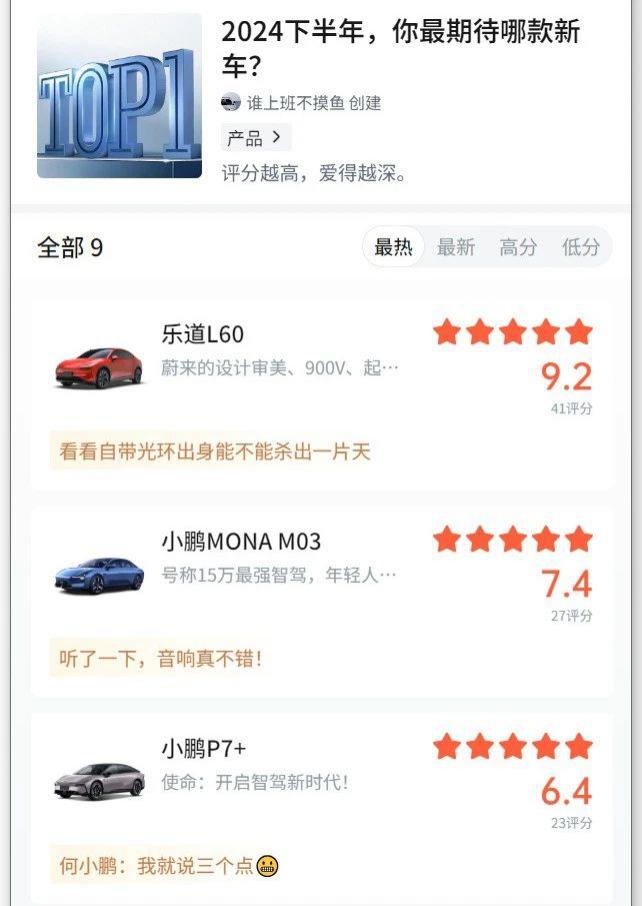The width and height of the screenshot is (642, 906).
Task: Sort ratings by 低分
Action: click(580, 247)
